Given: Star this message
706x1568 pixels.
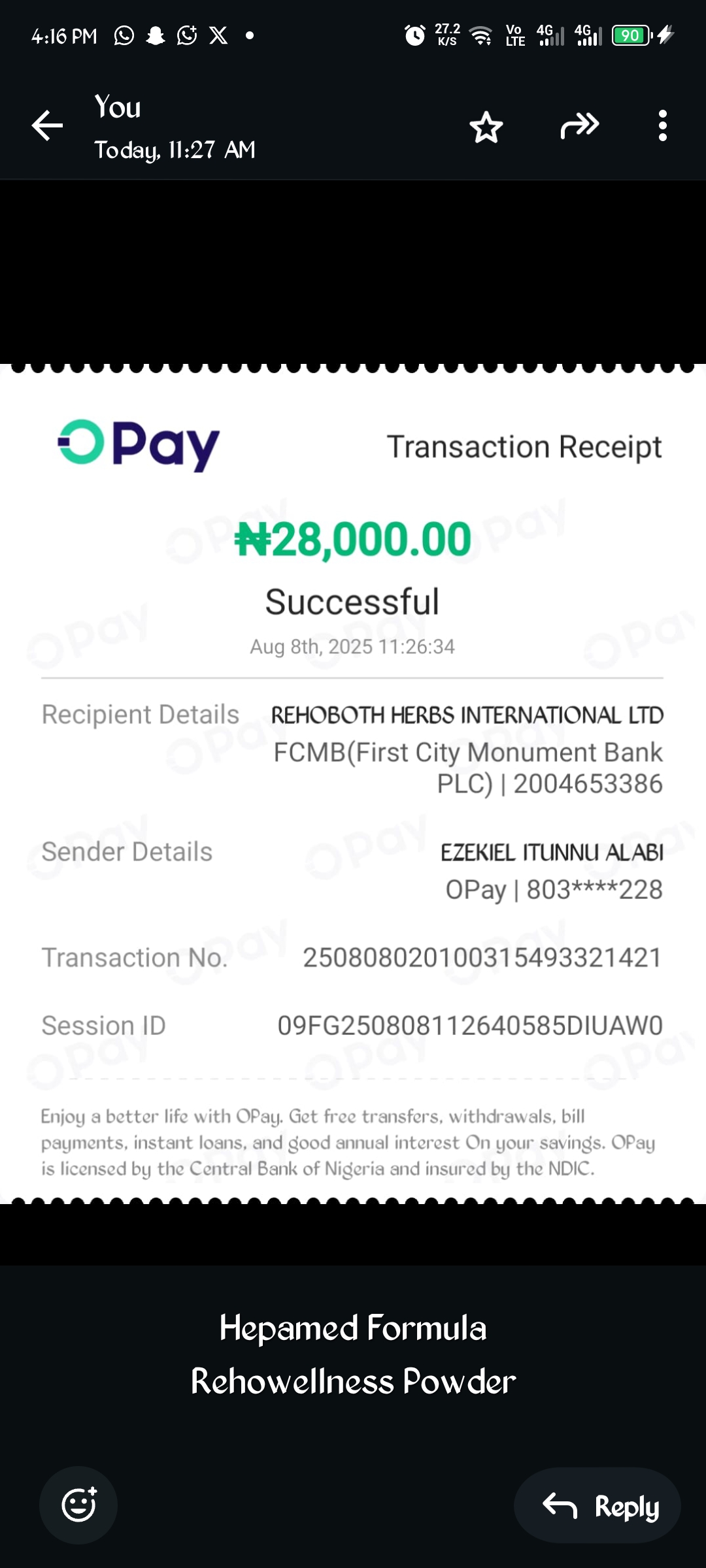Looking at the screenshot, I should coord(486,127).
